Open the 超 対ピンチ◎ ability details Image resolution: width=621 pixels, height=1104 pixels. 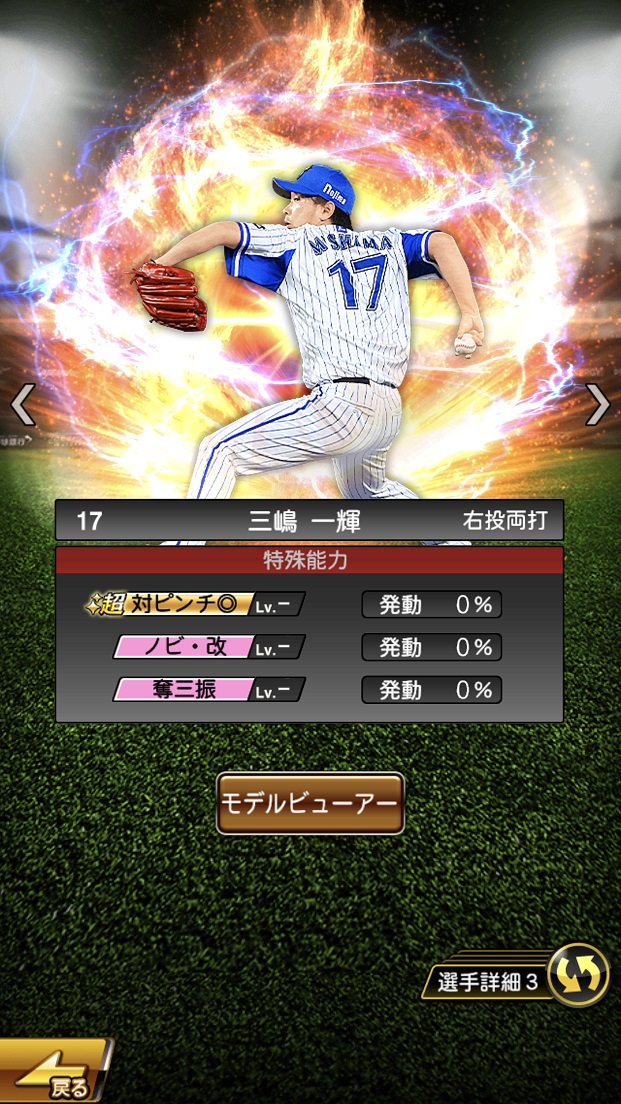click(x=196, y=605)
